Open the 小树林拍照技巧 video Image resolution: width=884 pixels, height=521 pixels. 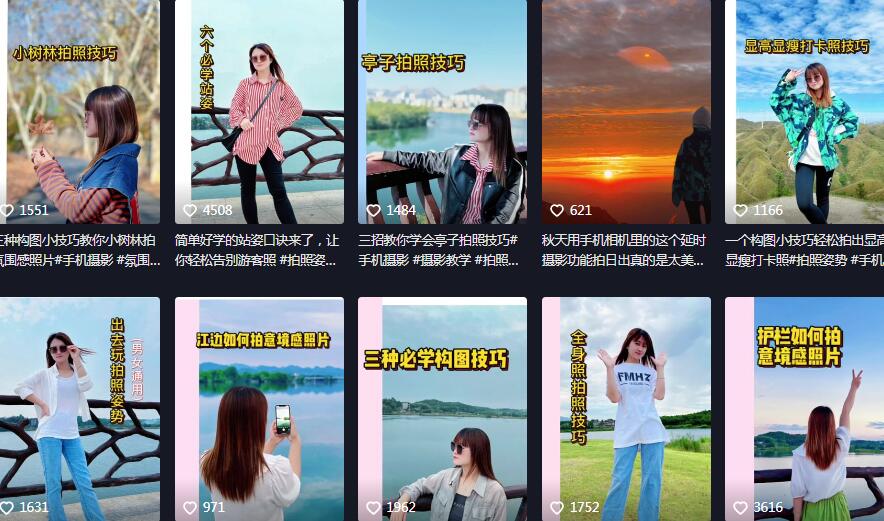(x=78, y=111)
